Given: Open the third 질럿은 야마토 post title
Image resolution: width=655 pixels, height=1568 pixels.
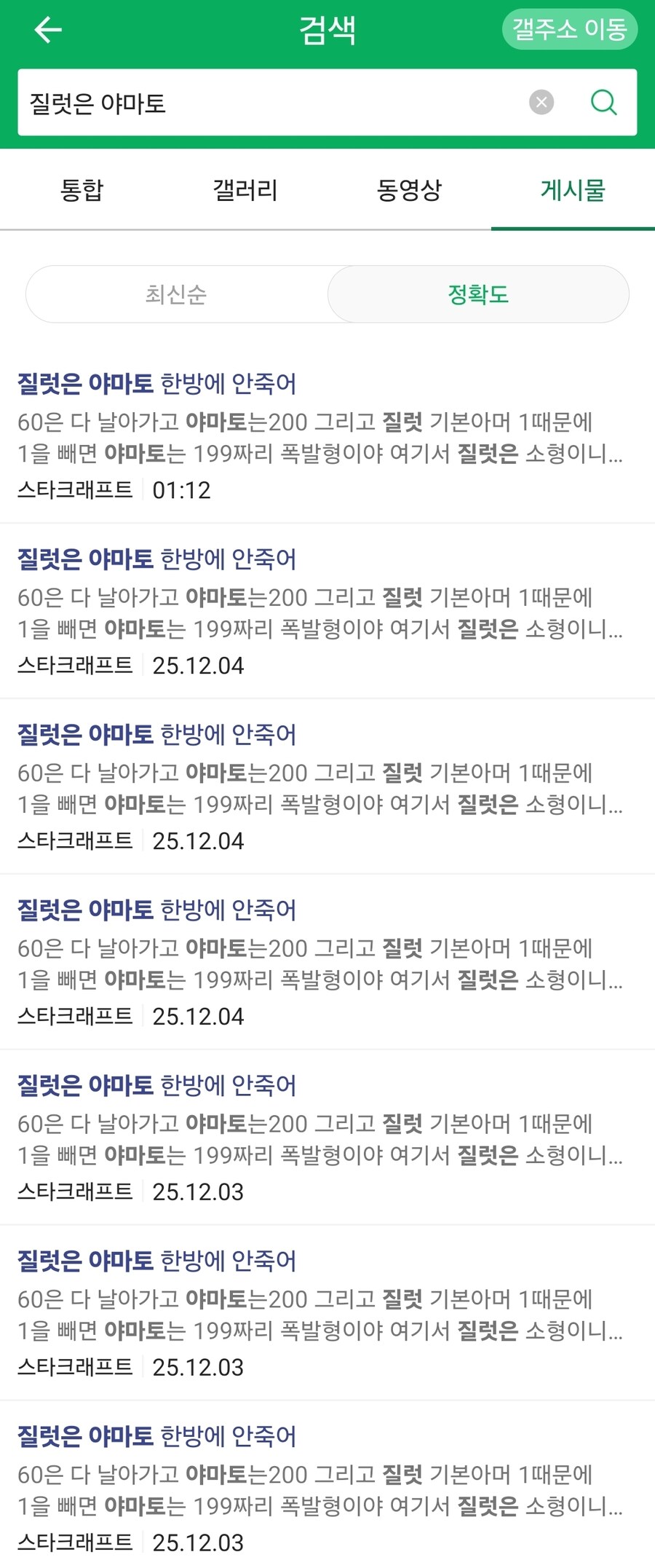Looking at the screenshot, I should point(156,734).
